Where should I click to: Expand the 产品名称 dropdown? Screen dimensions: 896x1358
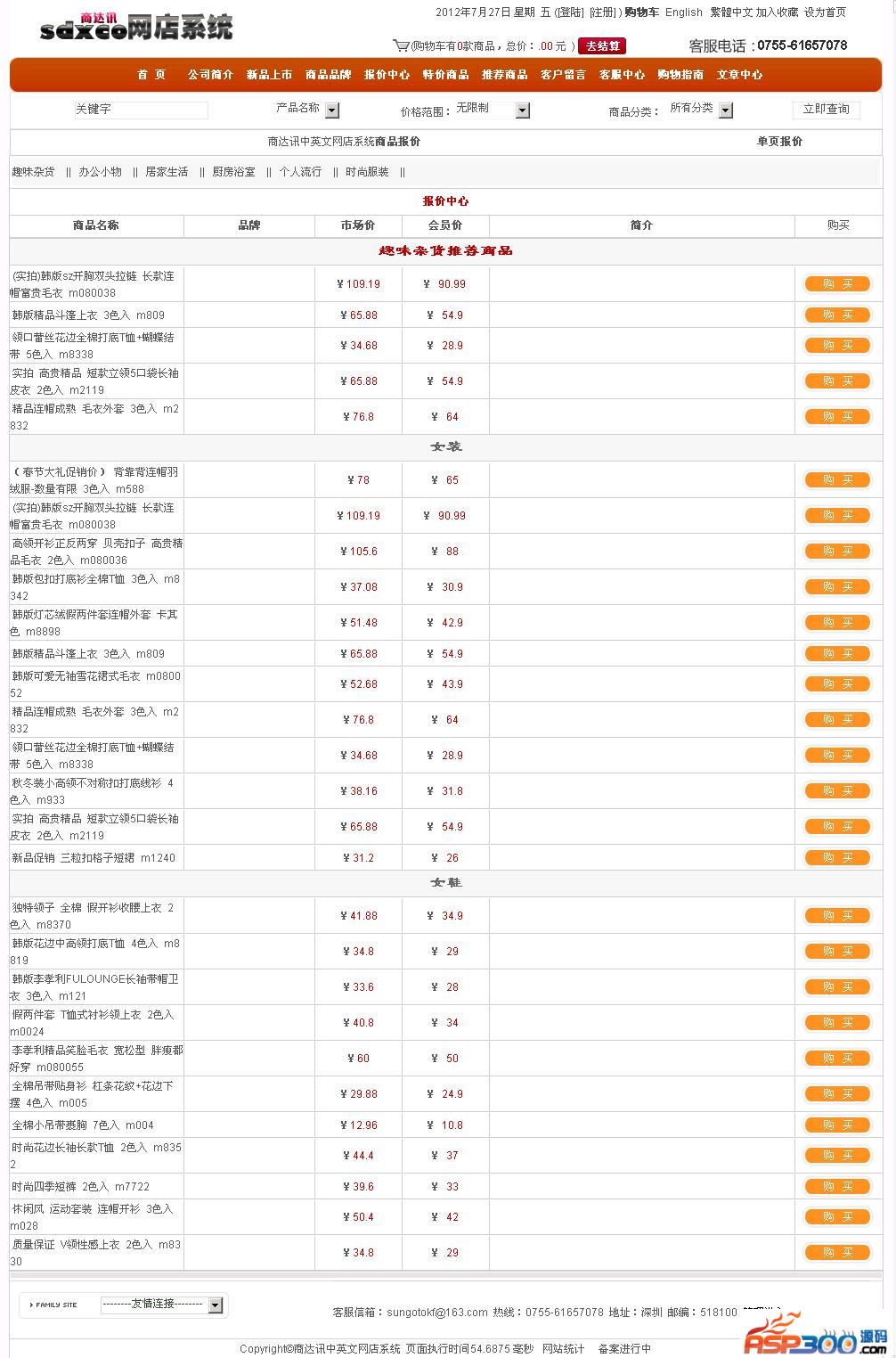pos(332,110)
